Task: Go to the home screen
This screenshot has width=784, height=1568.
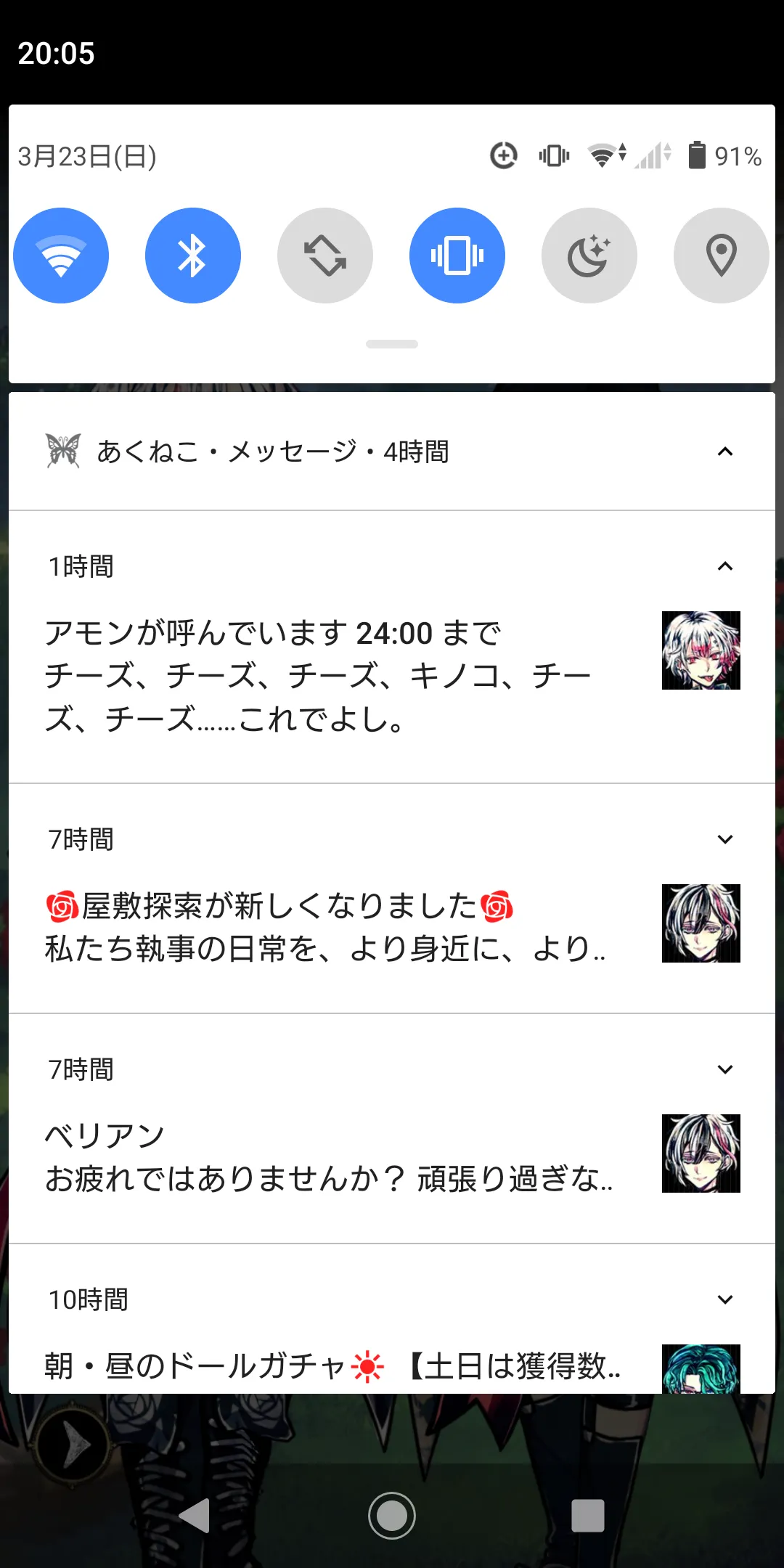Action: pos(392,1516)
